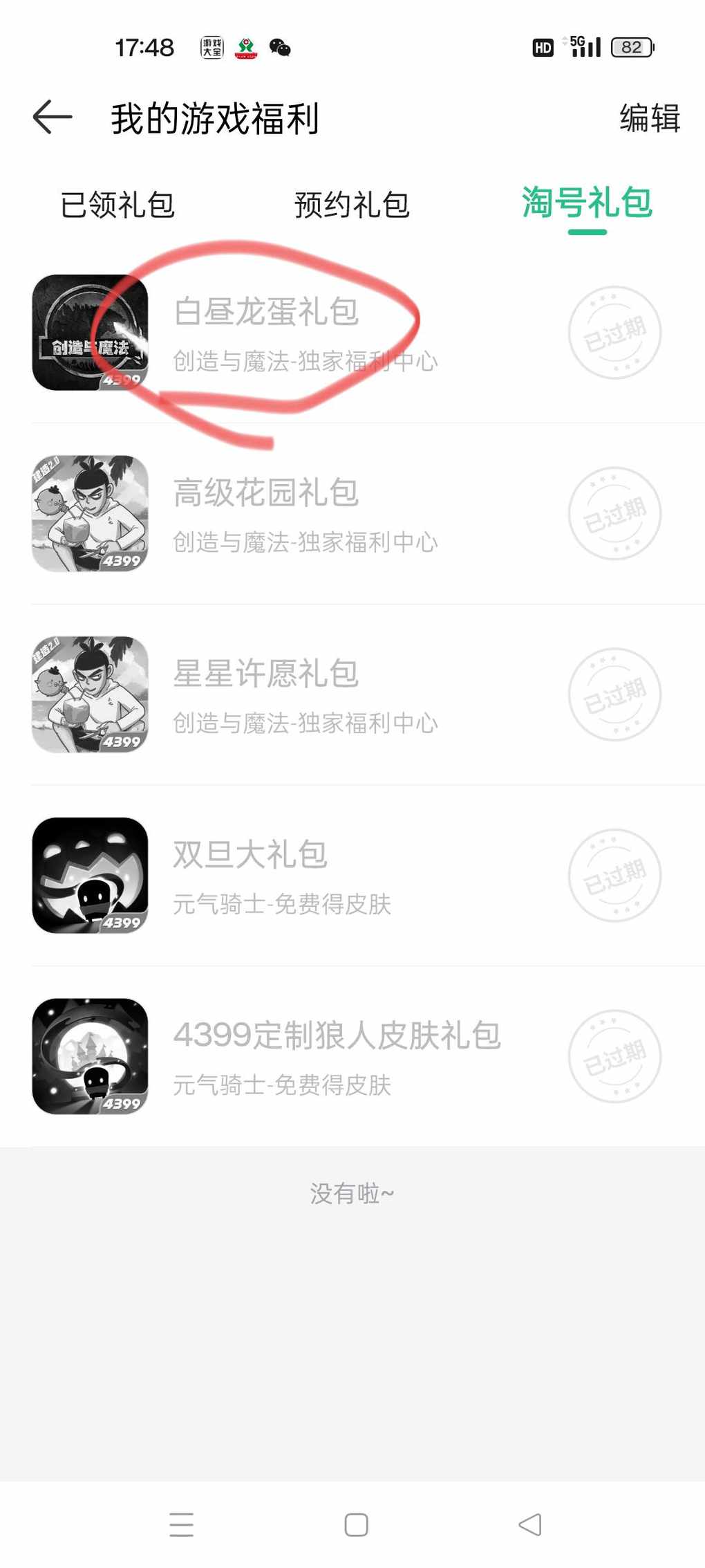
Task: Go back using the top-left arrow
Action: point(53,118)
